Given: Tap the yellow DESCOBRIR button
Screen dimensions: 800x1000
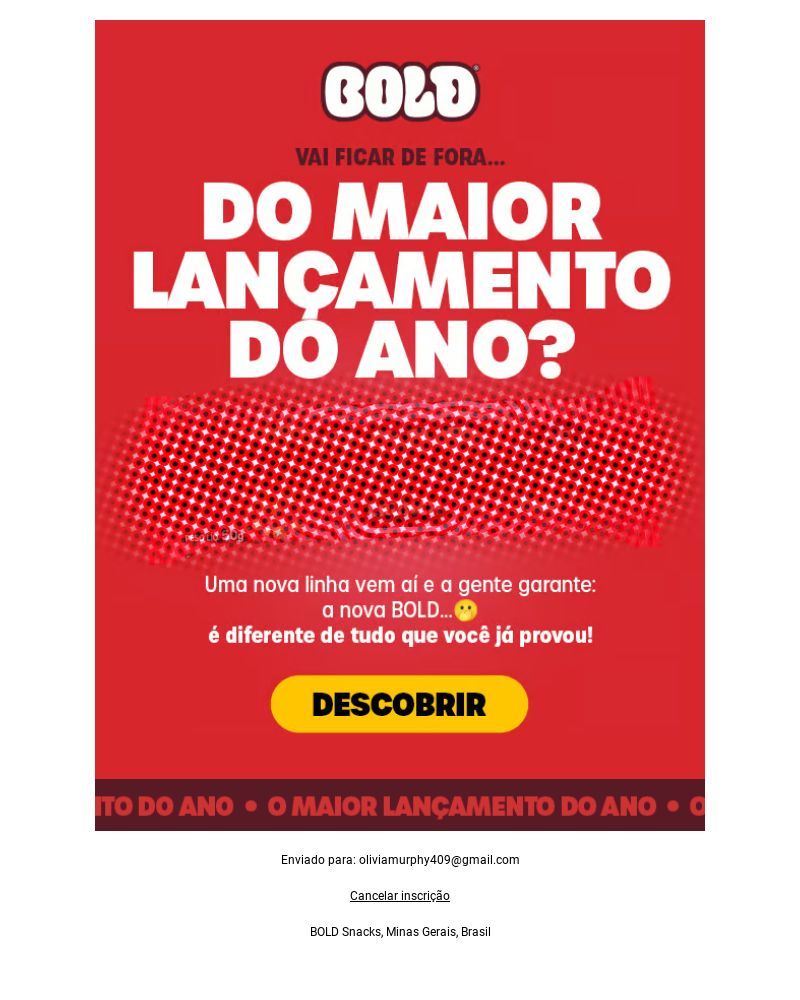Looking at the screenshot, I should point(399,704).
